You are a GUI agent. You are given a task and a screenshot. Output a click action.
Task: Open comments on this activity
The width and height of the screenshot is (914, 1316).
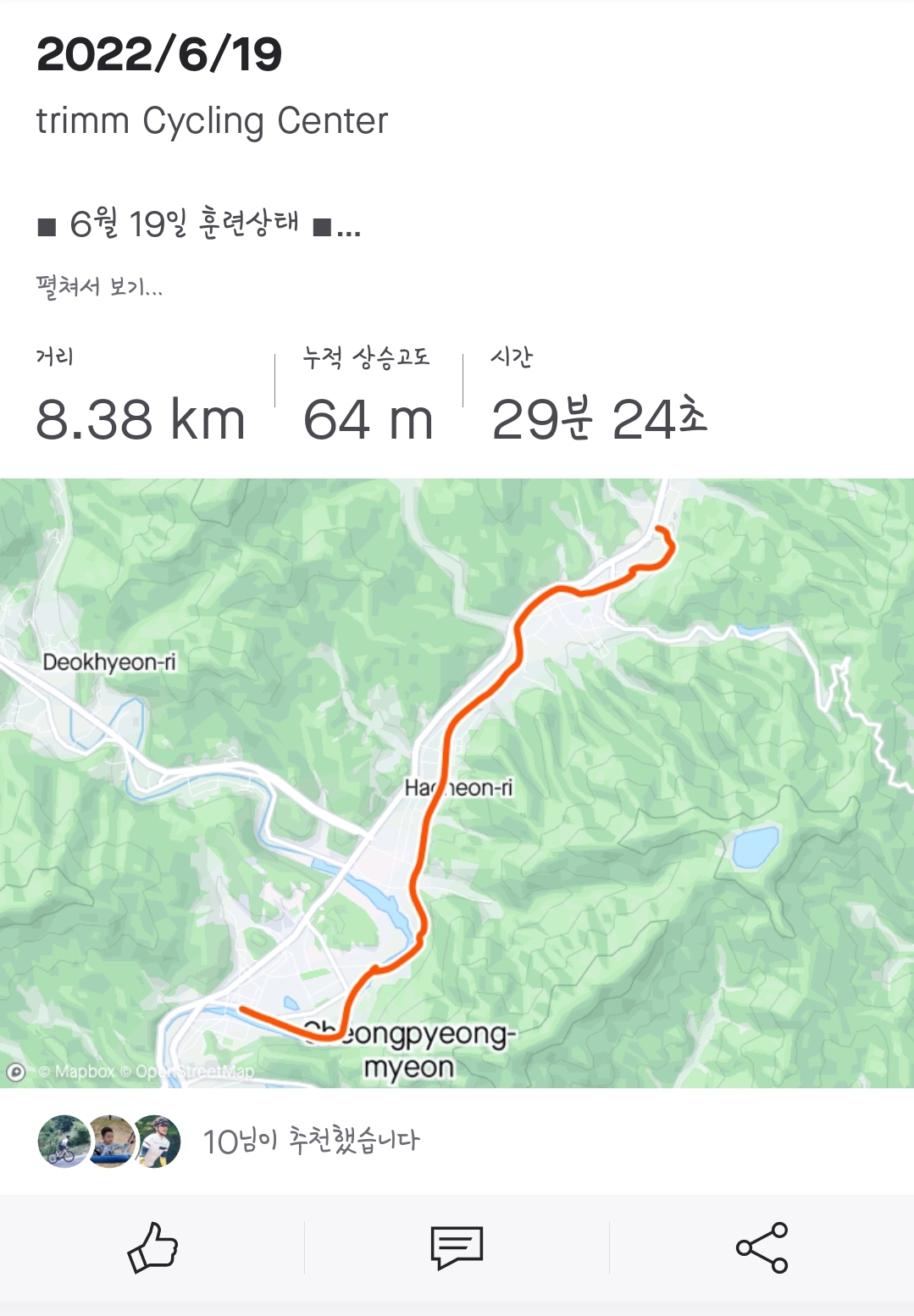coord(457,1247)
